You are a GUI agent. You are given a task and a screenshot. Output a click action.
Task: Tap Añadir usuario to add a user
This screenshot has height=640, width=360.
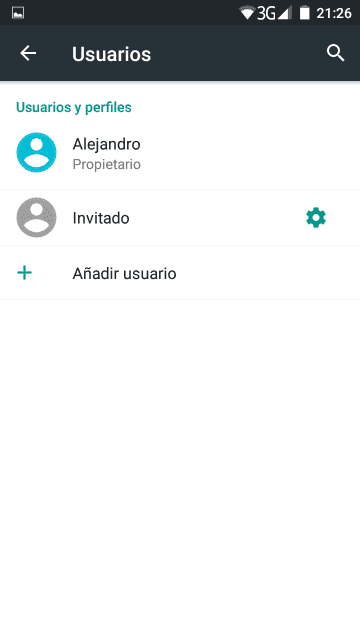point(180,273)
